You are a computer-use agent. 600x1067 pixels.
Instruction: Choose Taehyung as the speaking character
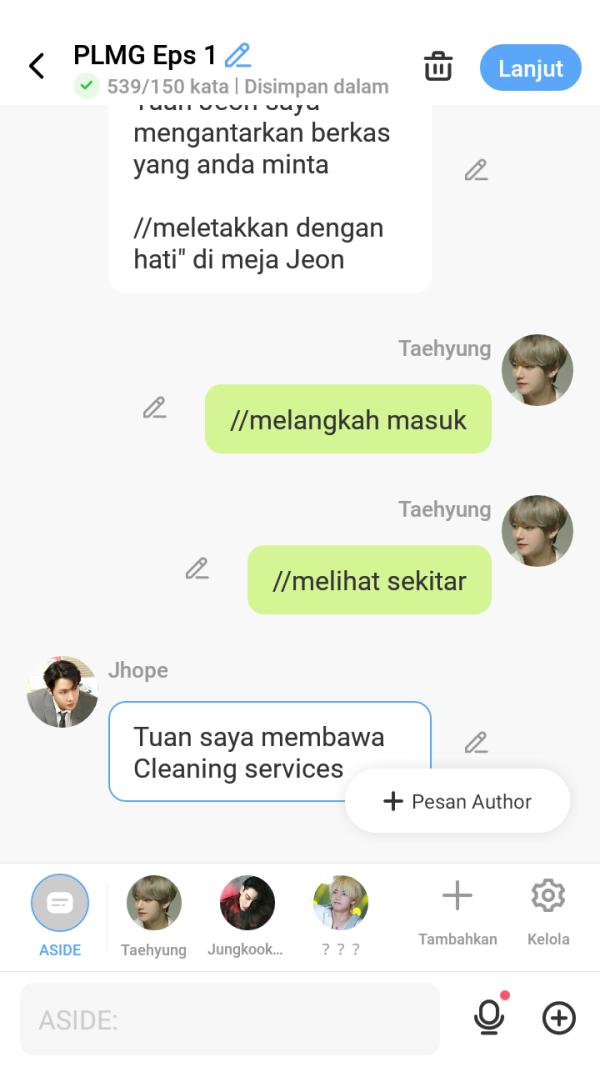tap(154, 914)
